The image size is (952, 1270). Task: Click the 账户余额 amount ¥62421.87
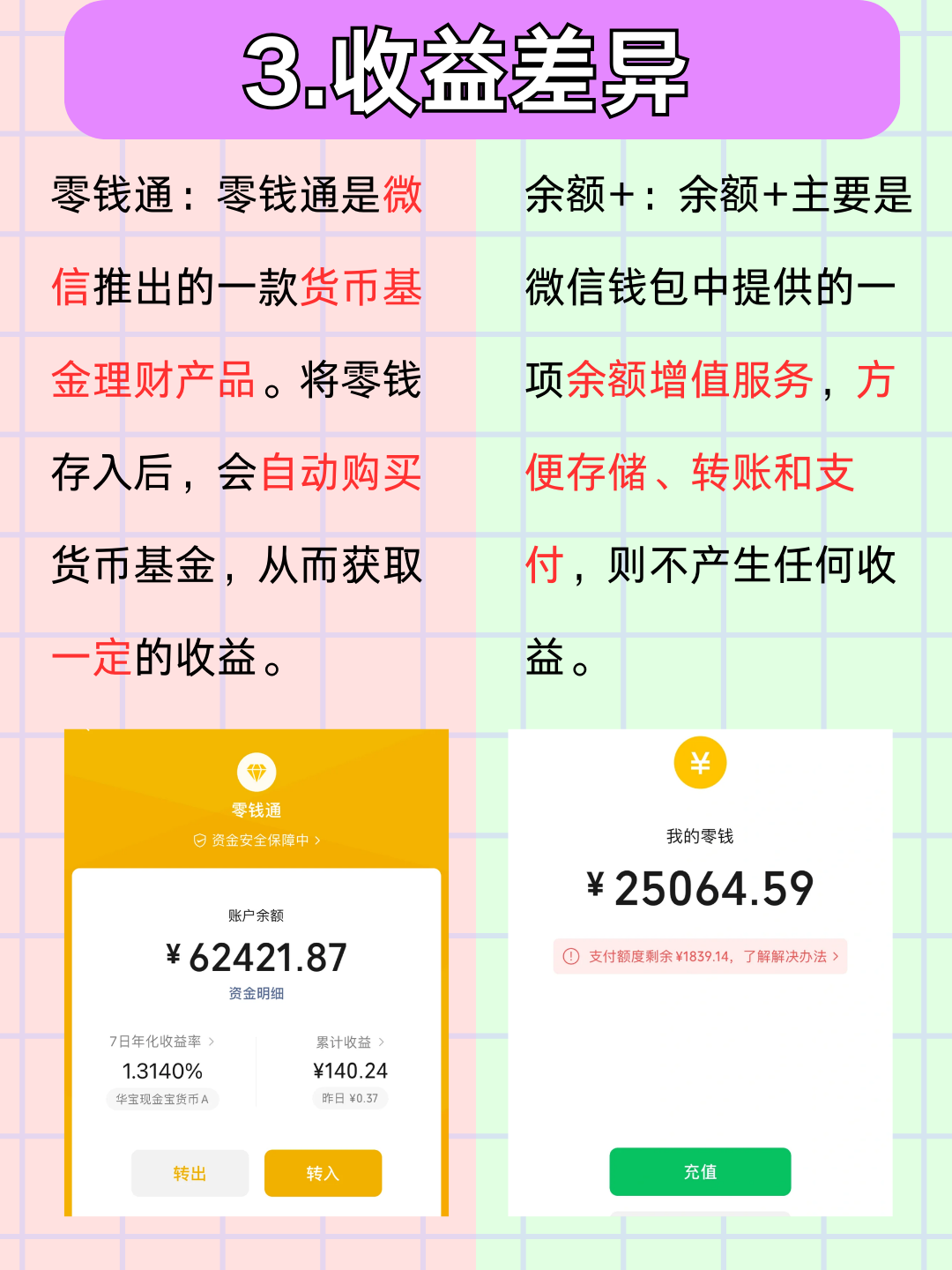coord(255,955)
